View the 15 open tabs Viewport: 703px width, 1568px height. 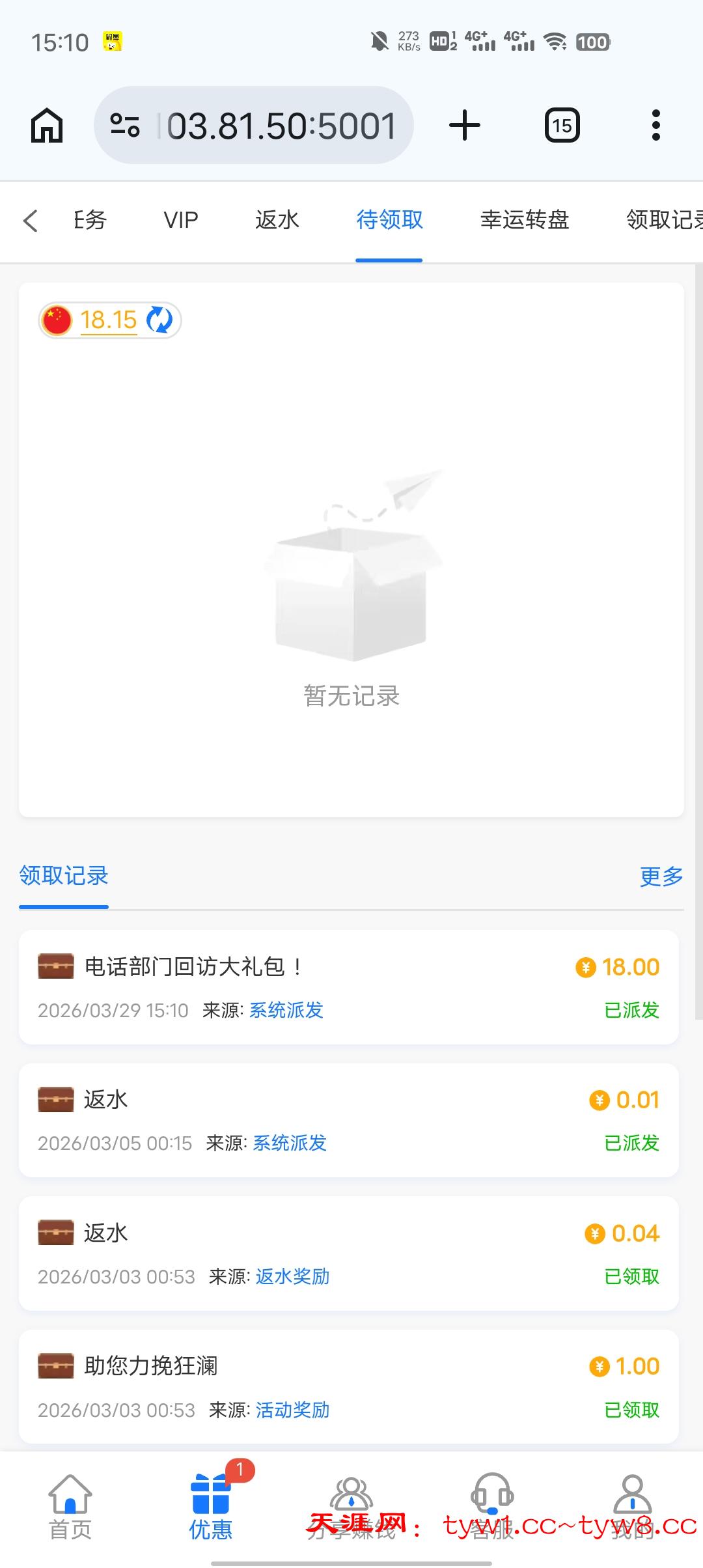[562, 125]
